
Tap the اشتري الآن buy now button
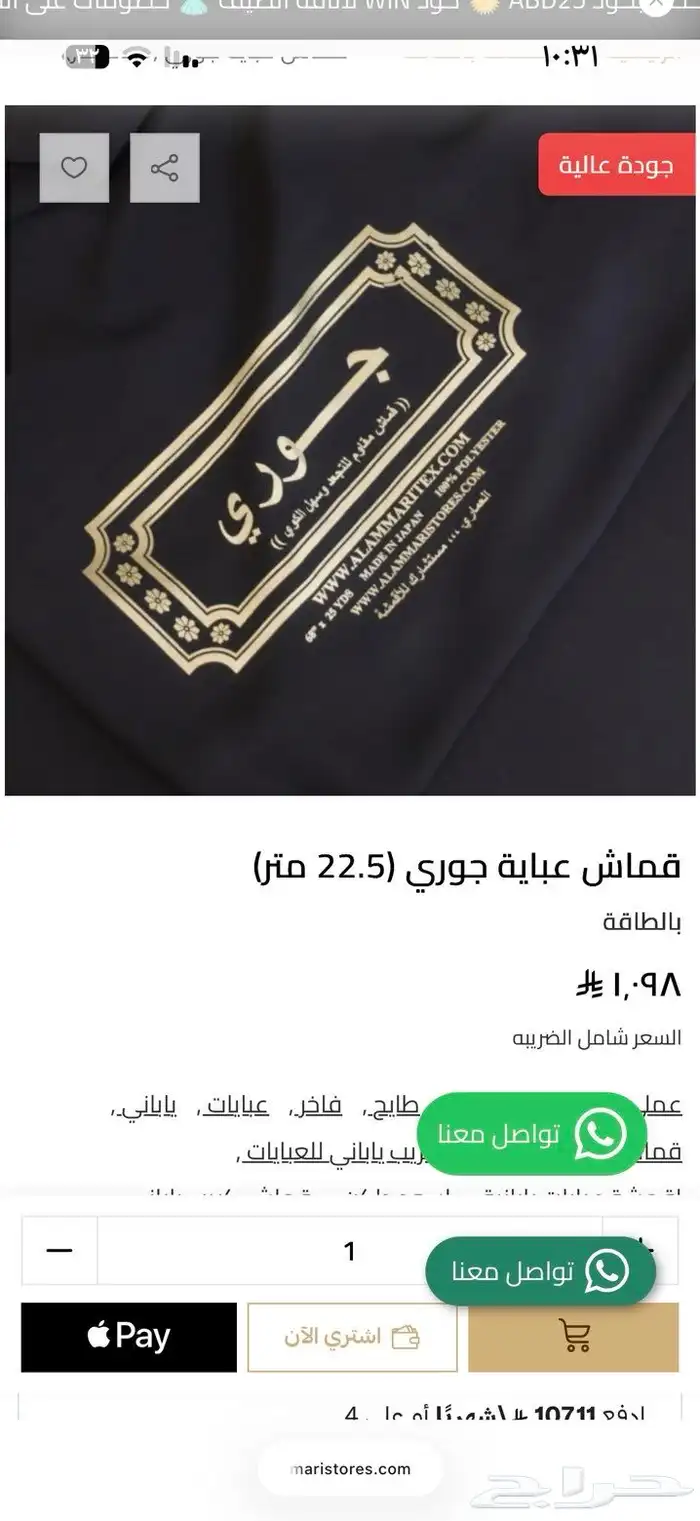(352, 1337)
